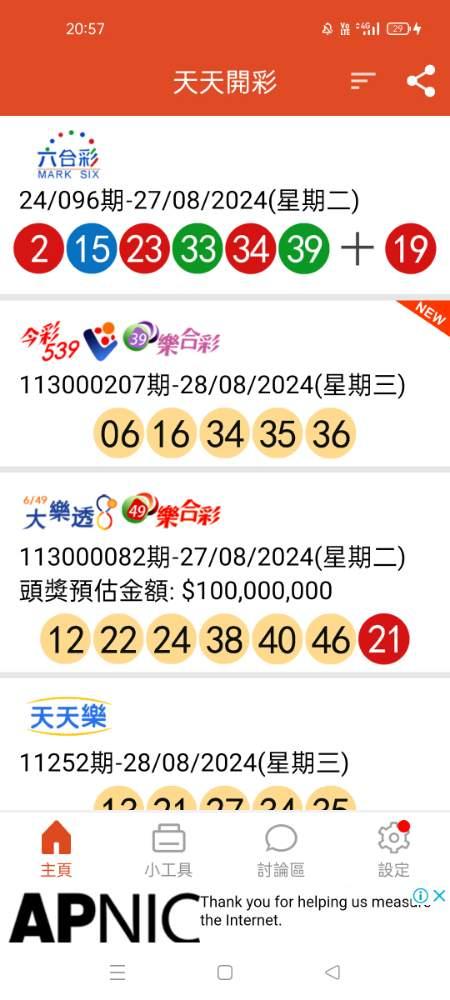Switch to the 小工具 tab
This screenshot has width=450, height=1000.
coord(168,848)
